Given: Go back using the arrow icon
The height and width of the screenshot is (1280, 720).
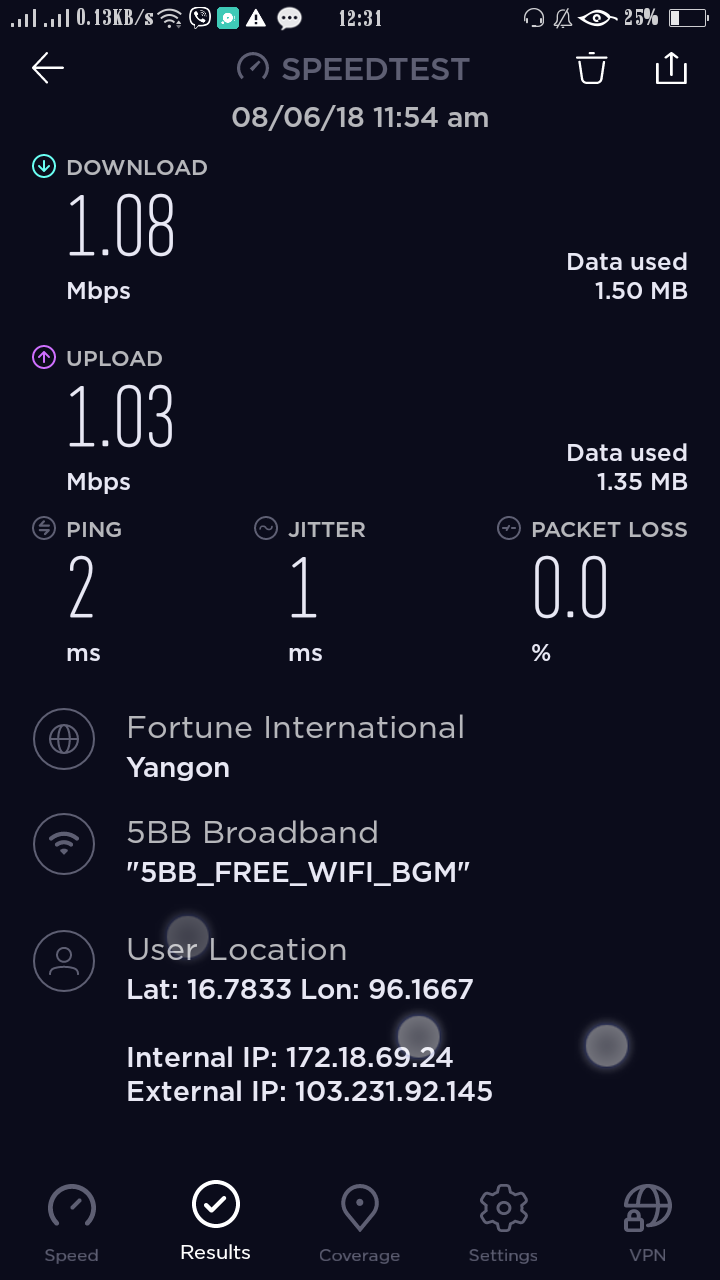Looking at the screenshot, I should [48, 68].
